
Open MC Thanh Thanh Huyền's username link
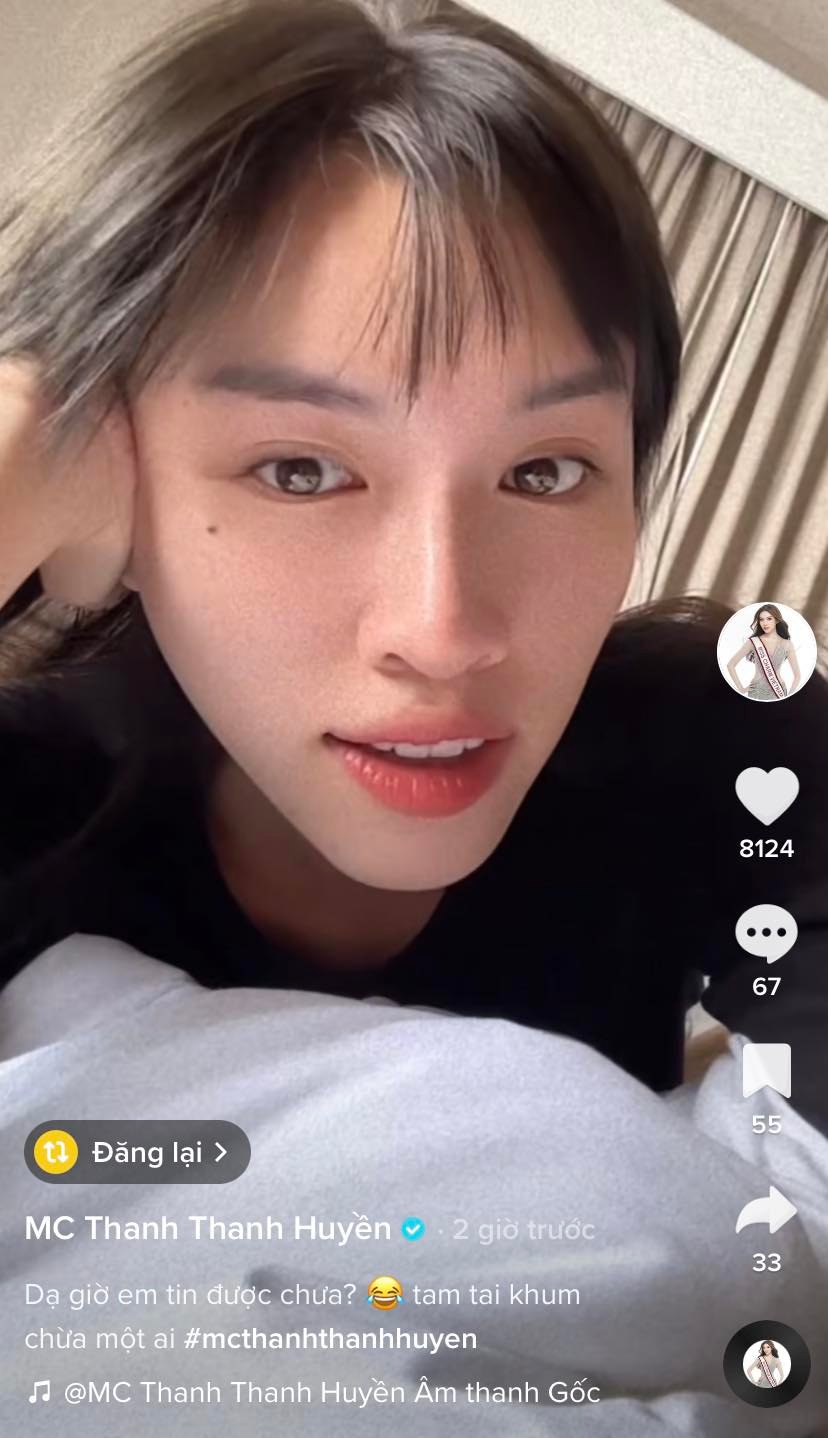(x=208, y=1229)
